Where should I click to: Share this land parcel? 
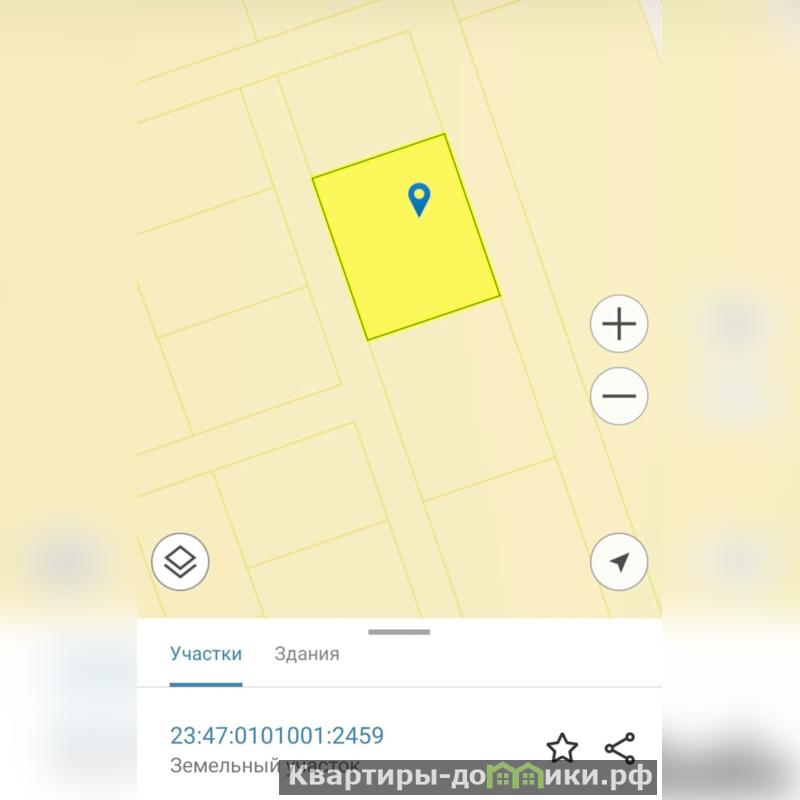tap(620, 747)
